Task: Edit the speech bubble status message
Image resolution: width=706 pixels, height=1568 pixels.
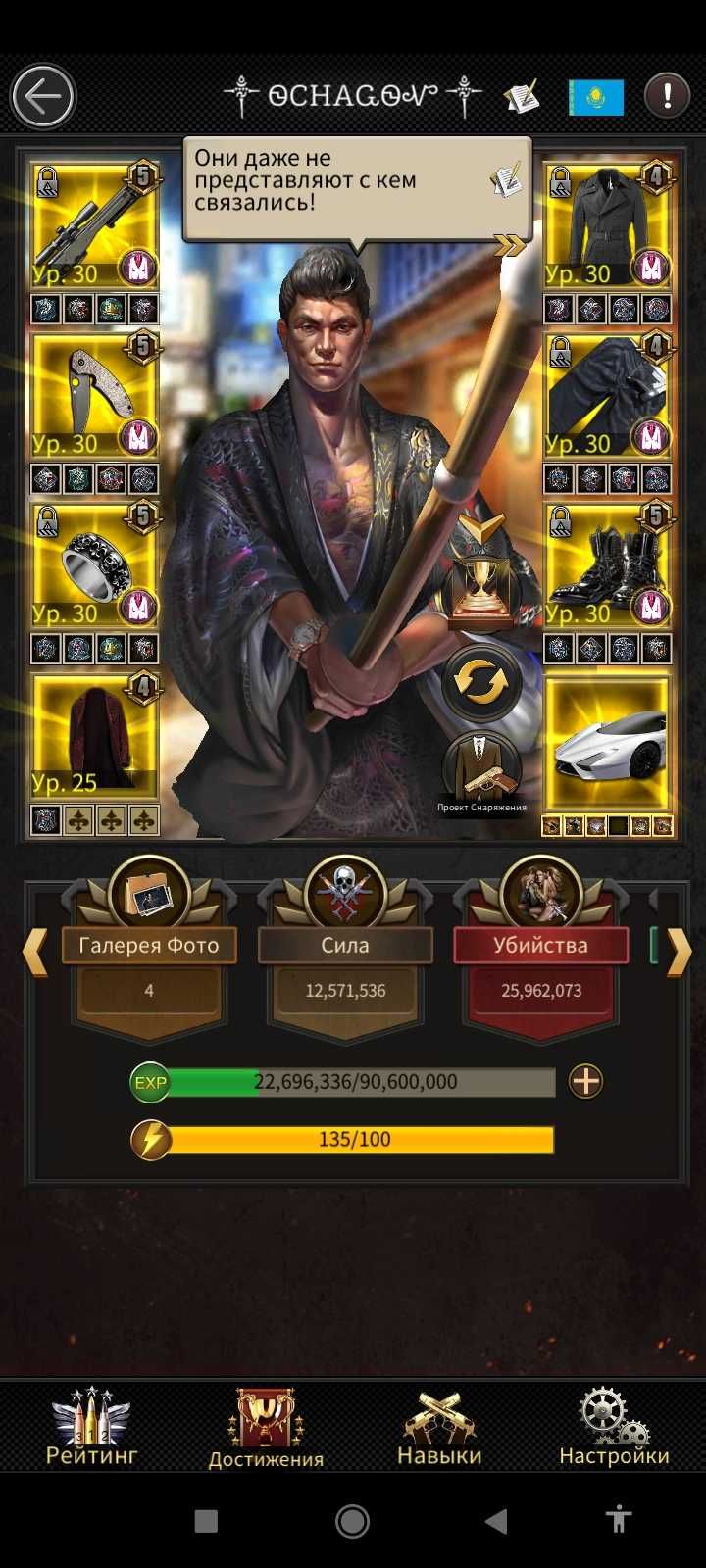Action: pyautogui.click(x=506, y=180)
